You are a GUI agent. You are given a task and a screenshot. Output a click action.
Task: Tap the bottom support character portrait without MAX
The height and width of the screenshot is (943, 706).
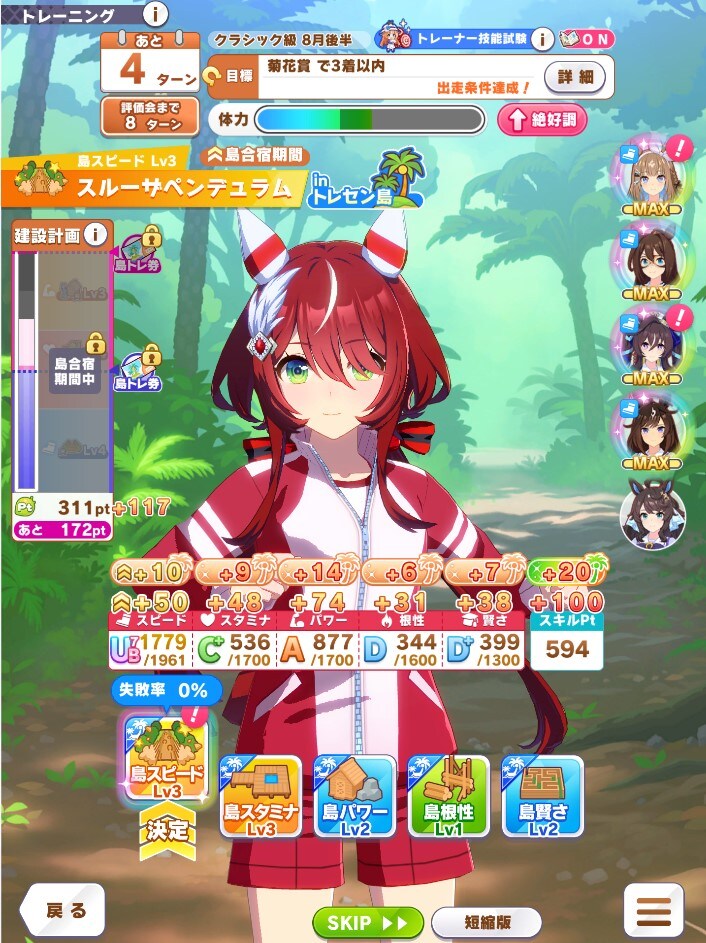pos(652,515)
